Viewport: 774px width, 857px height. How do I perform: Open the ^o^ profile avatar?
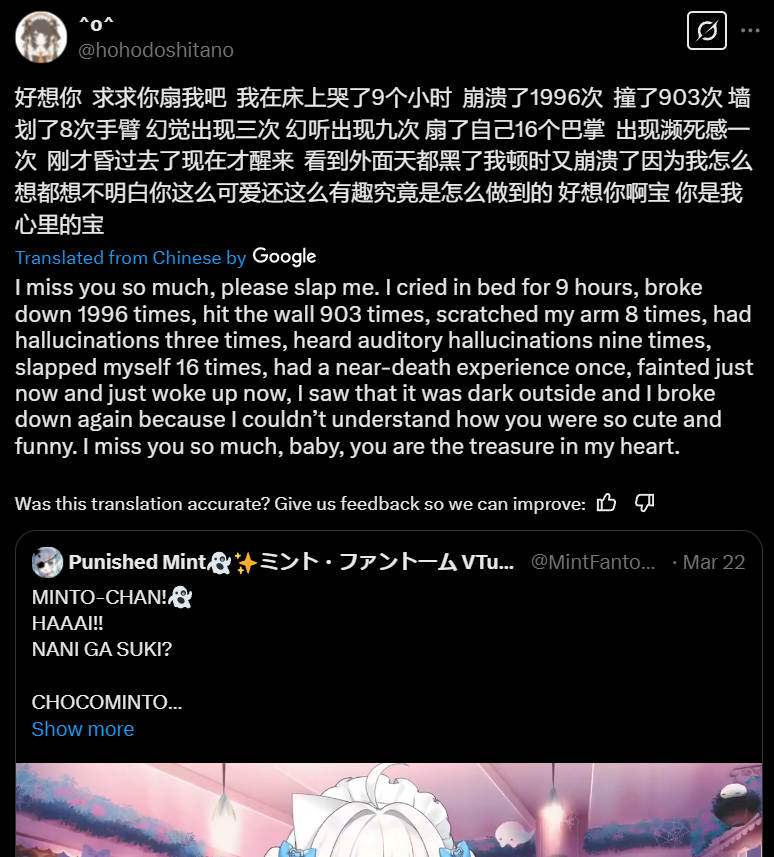pos(41,35)
